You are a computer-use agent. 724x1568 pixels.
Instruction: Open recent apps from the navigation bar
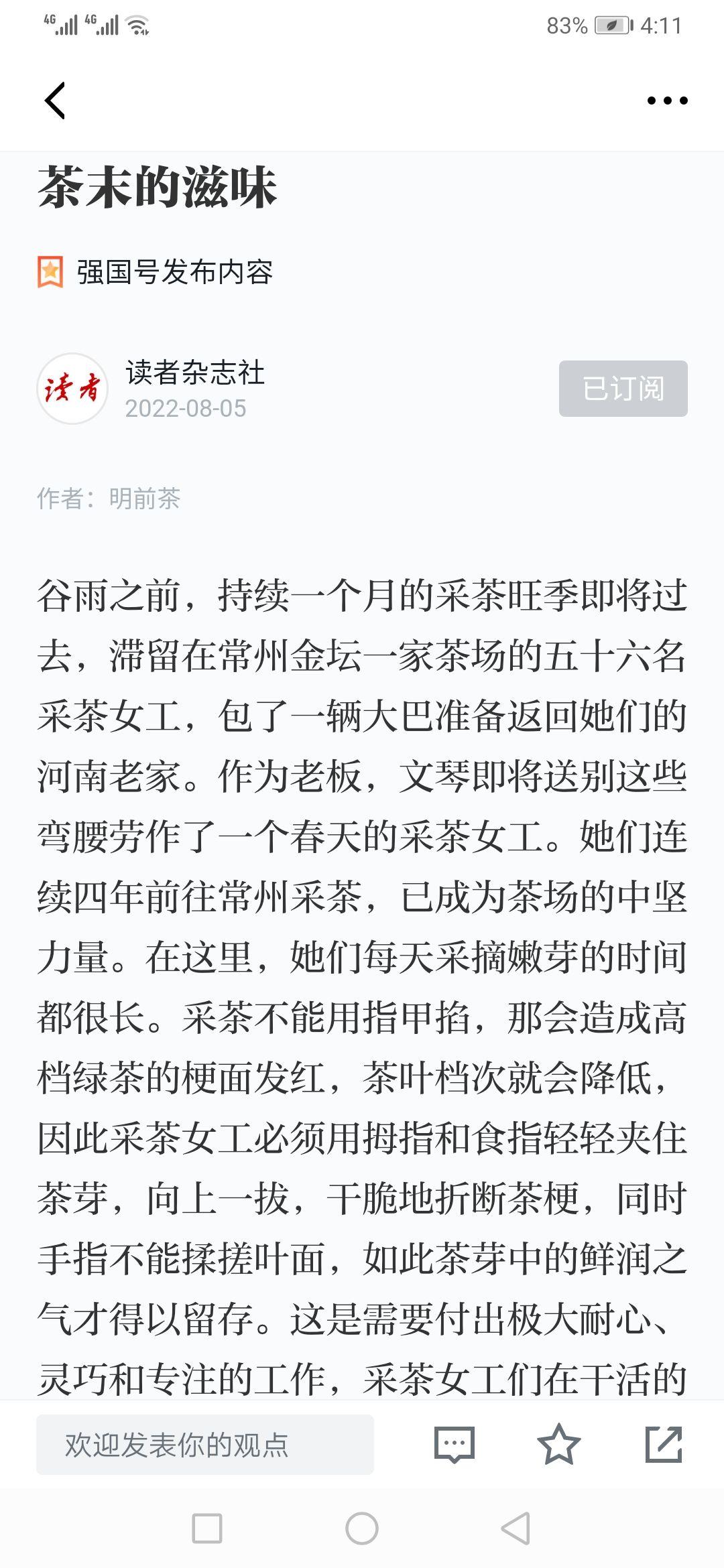point(207,1528)
